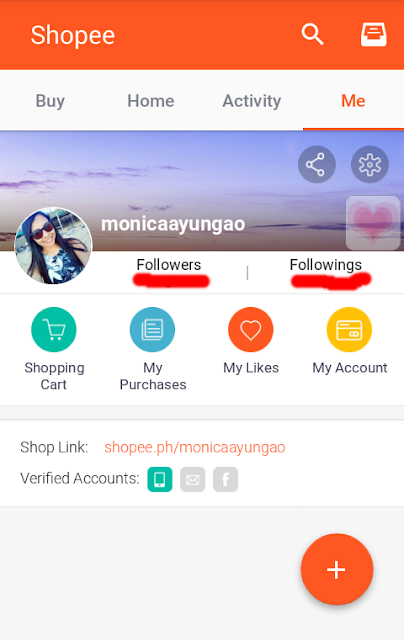This screenshot has width=404, height=640.
Task: Open the search icon in Shopee header
Action: coord(313,34)
